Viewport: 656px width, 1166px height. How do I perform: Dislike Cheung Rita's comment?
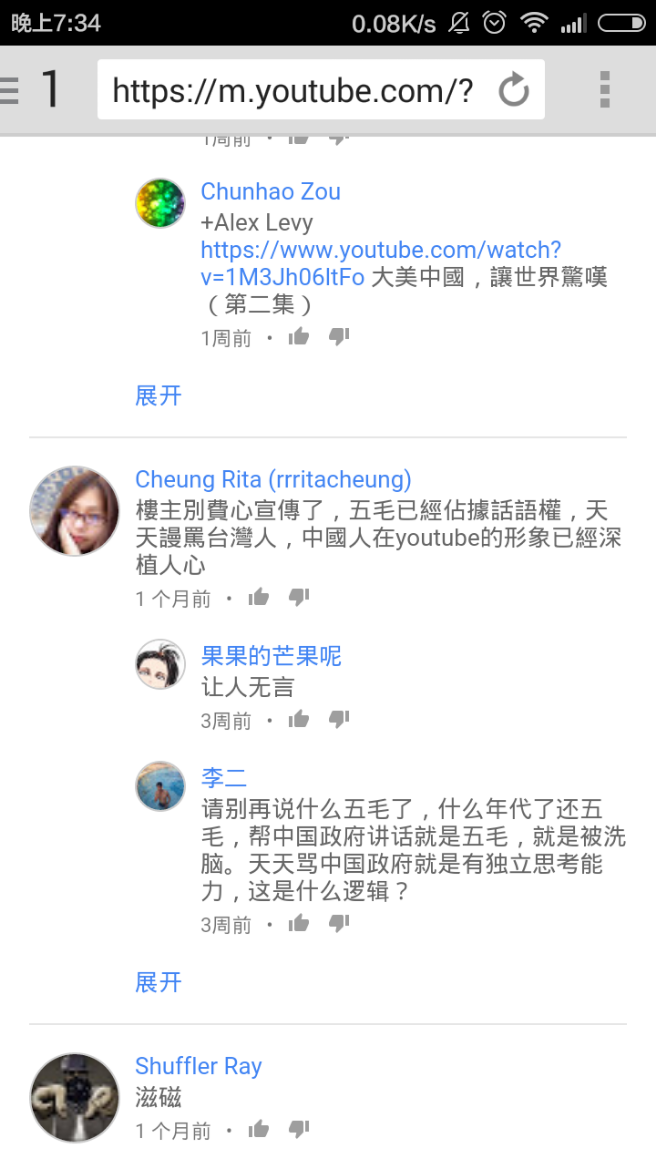pos(299,598)
